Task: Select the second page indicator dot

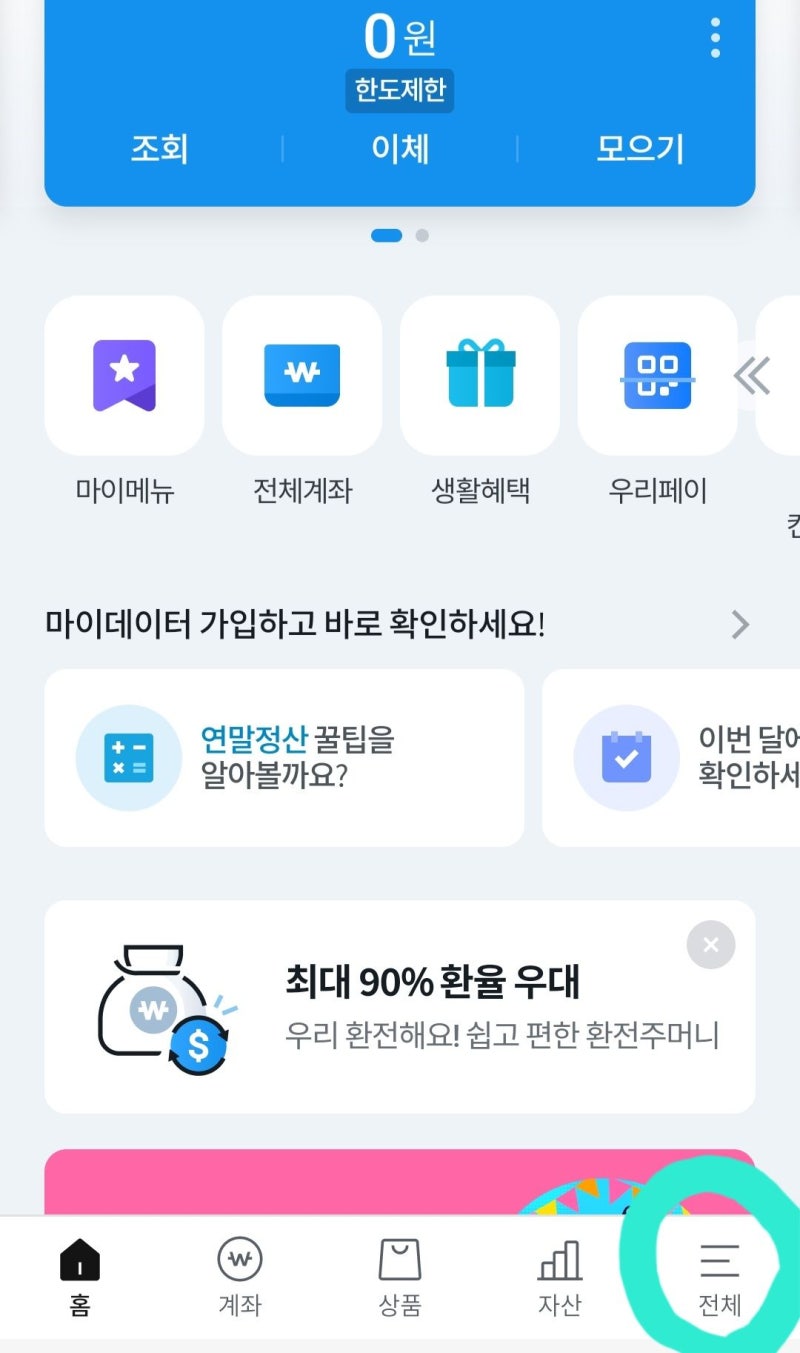Action: [x=422, y=235]
